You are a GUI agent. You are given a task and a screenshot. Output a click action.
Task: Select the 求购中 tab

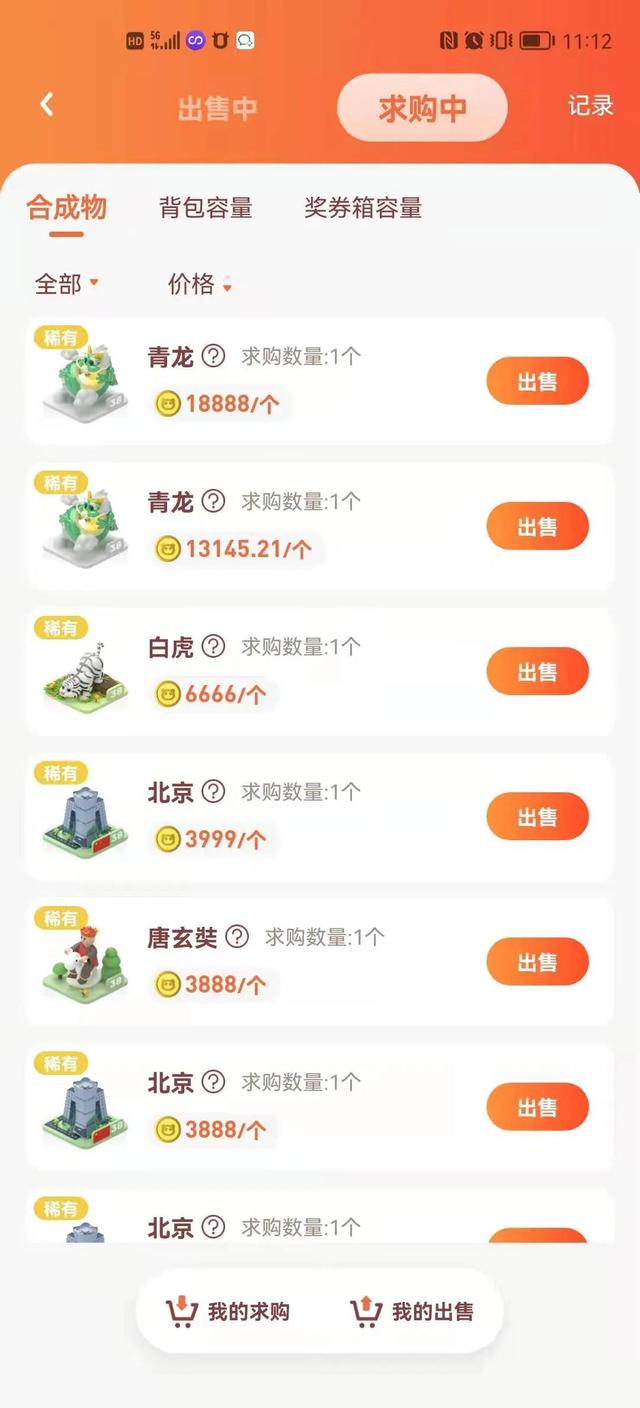tap(422, 108)
